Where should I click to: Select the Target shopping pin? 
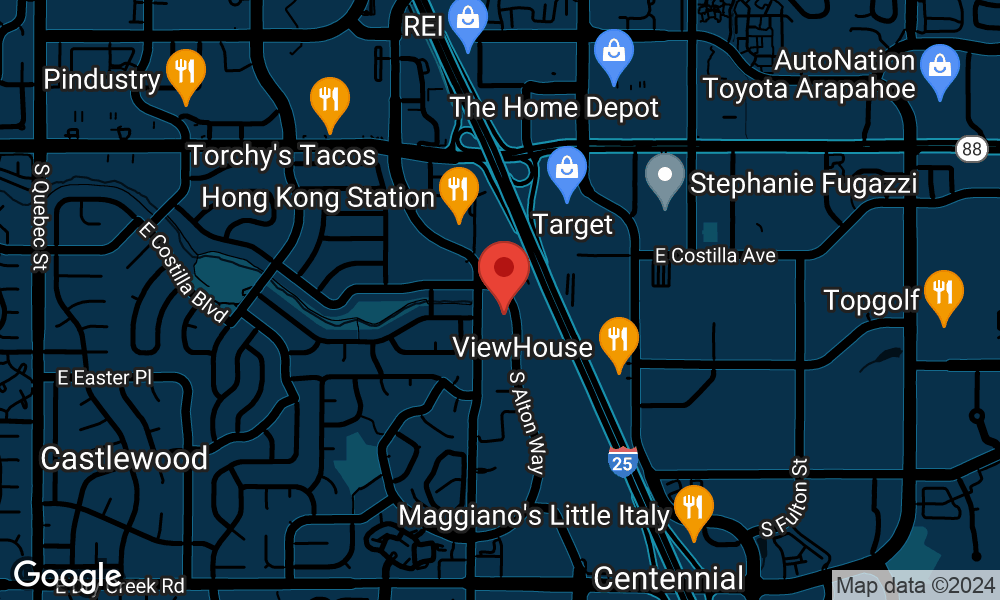(567, 169)
